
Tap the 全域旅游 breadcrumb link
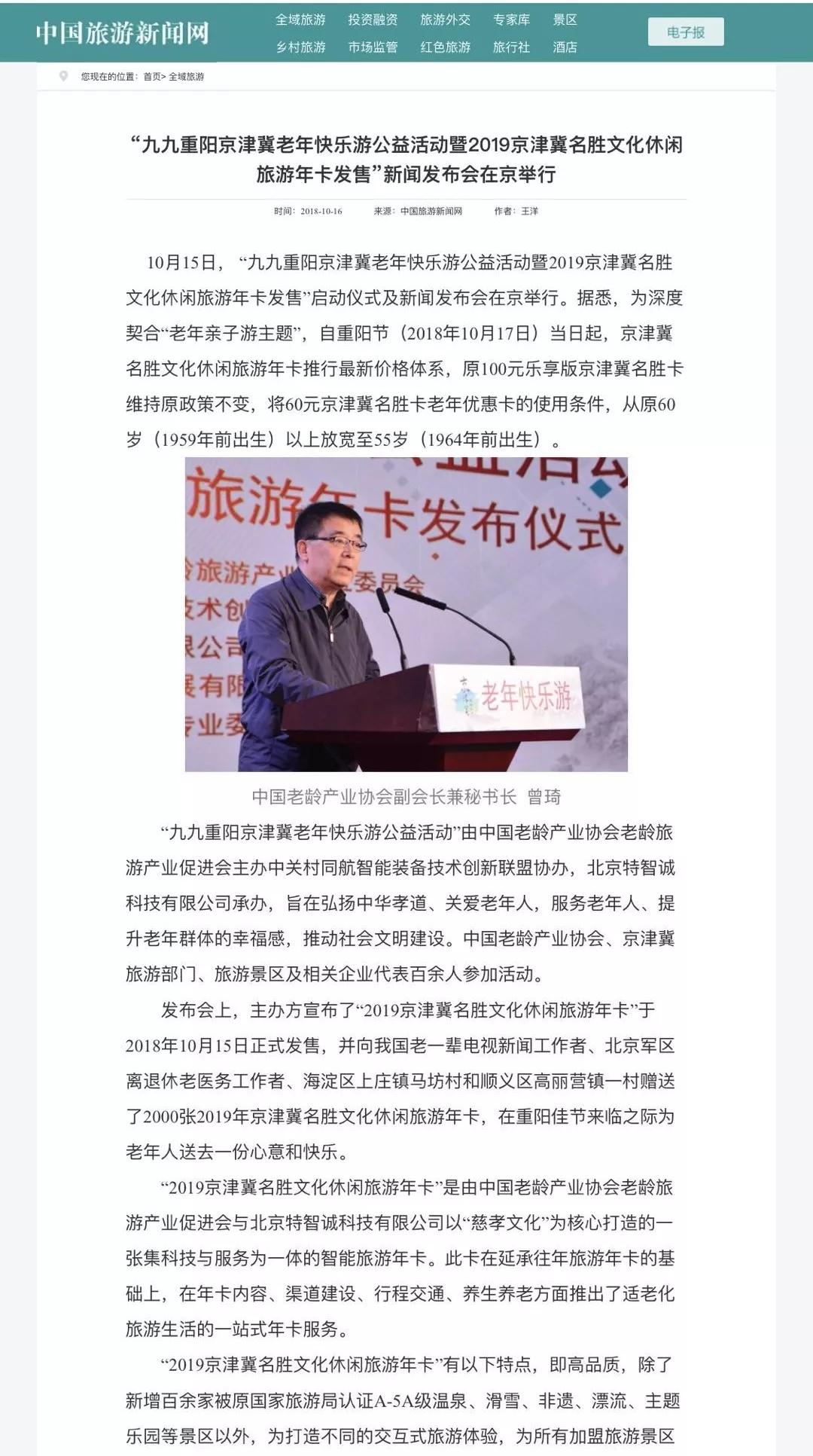pos(187,77)
